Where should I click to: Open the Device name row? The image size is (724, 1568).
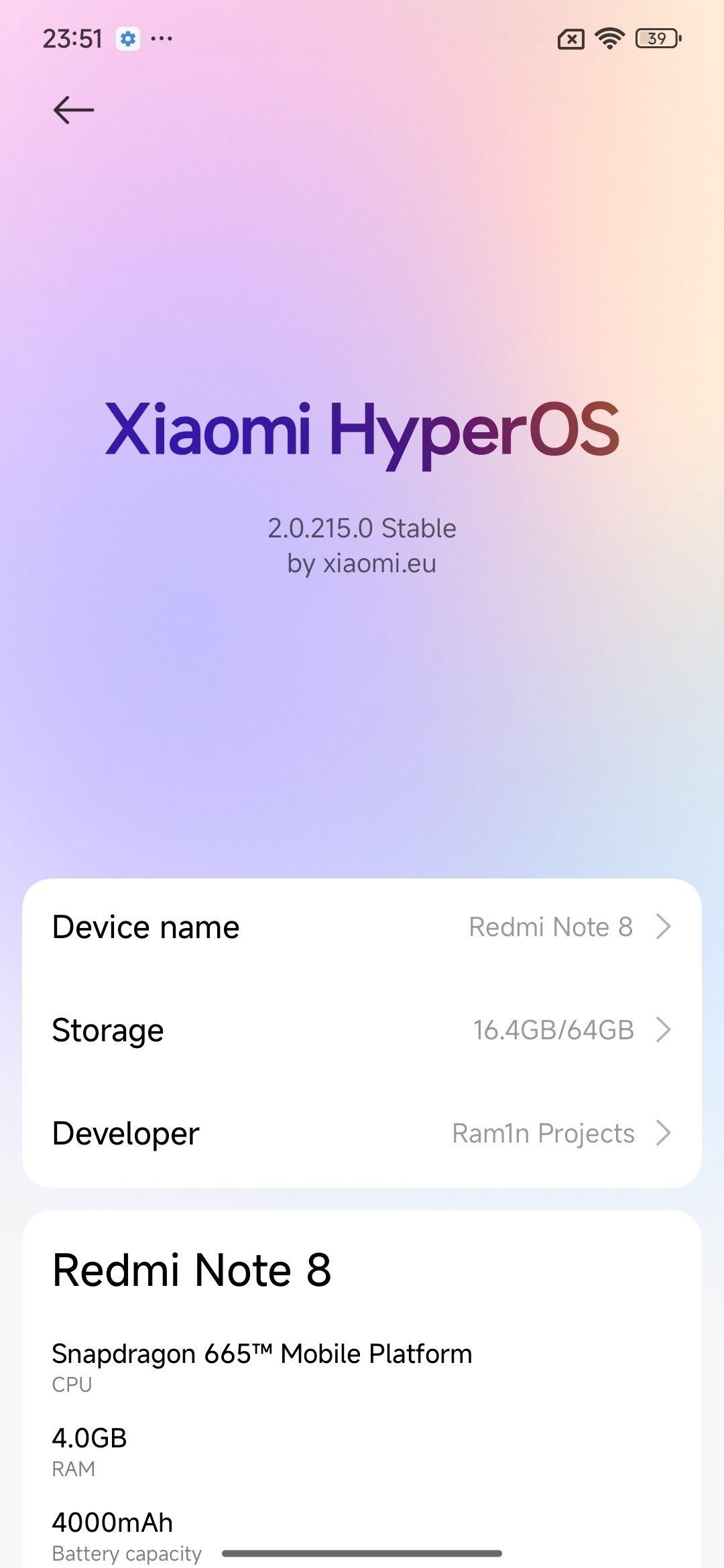click(362, 927)
